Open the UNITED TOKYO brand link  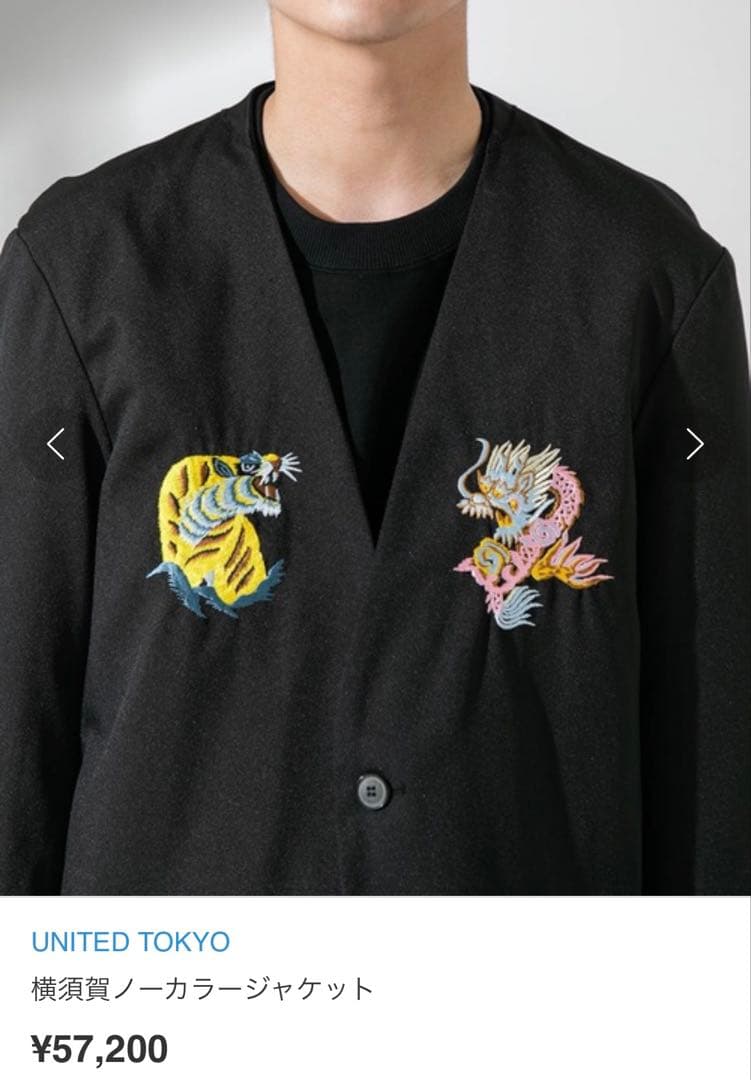131,941
